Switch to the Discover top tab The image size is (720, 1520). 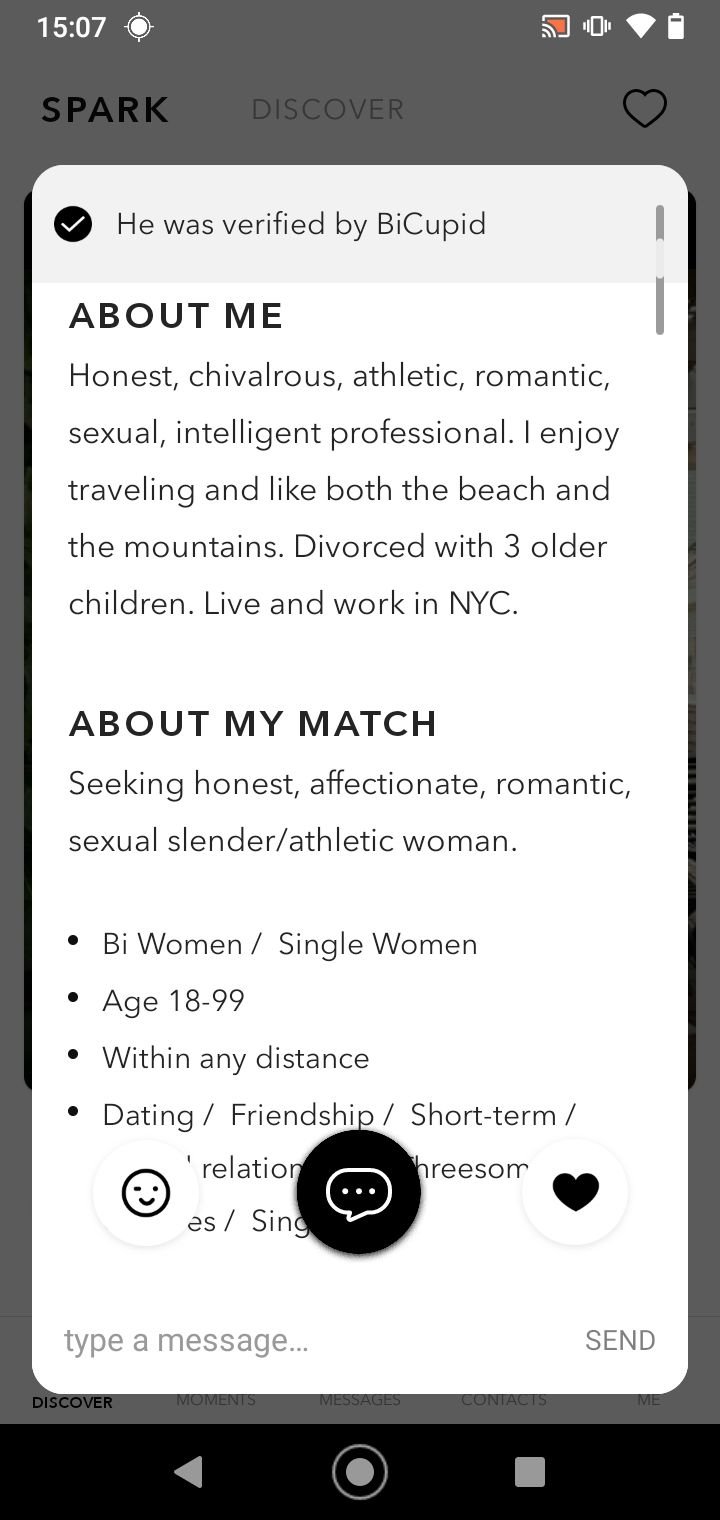point(328,109)
